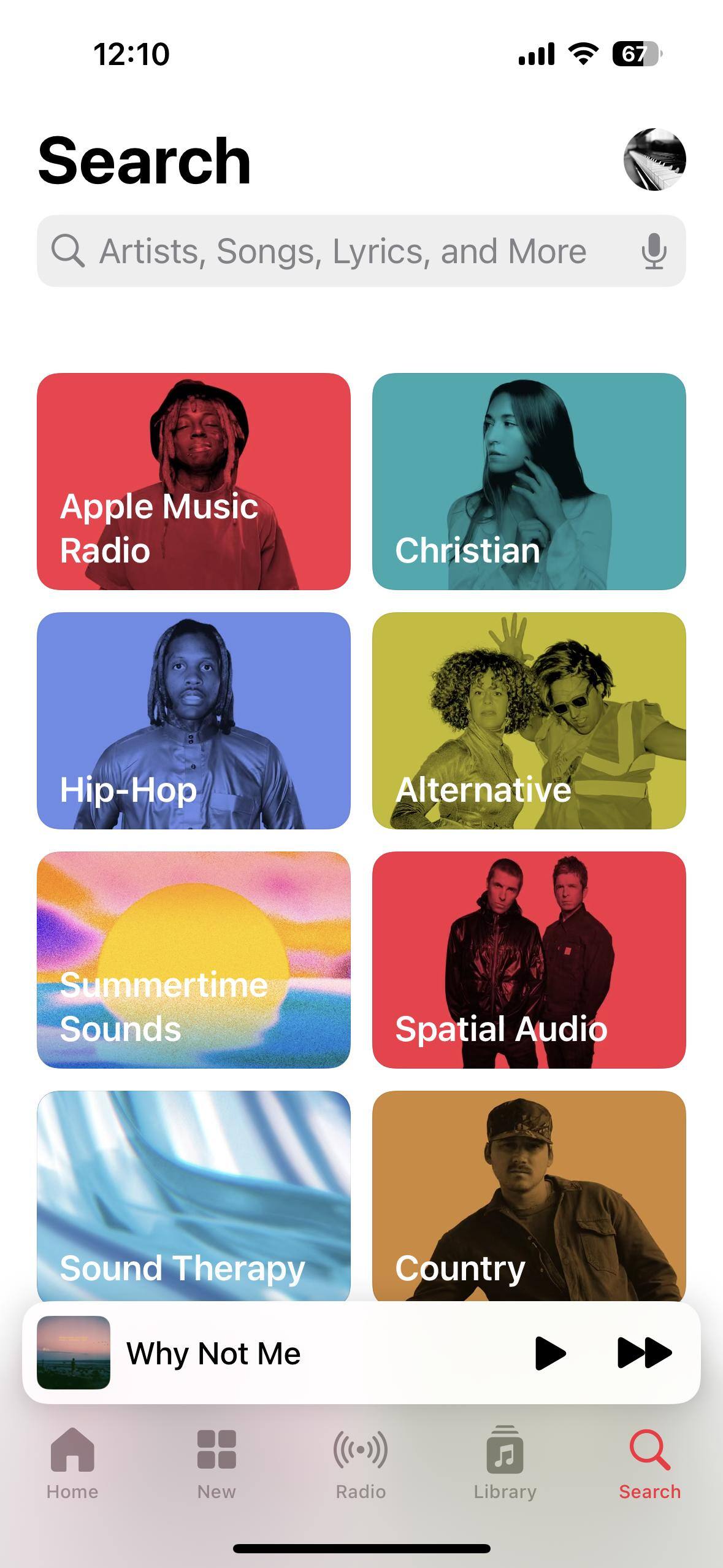723x1568 pixels.
Task: Browse the Spatial Audio category
Action: tap(529, 960)
